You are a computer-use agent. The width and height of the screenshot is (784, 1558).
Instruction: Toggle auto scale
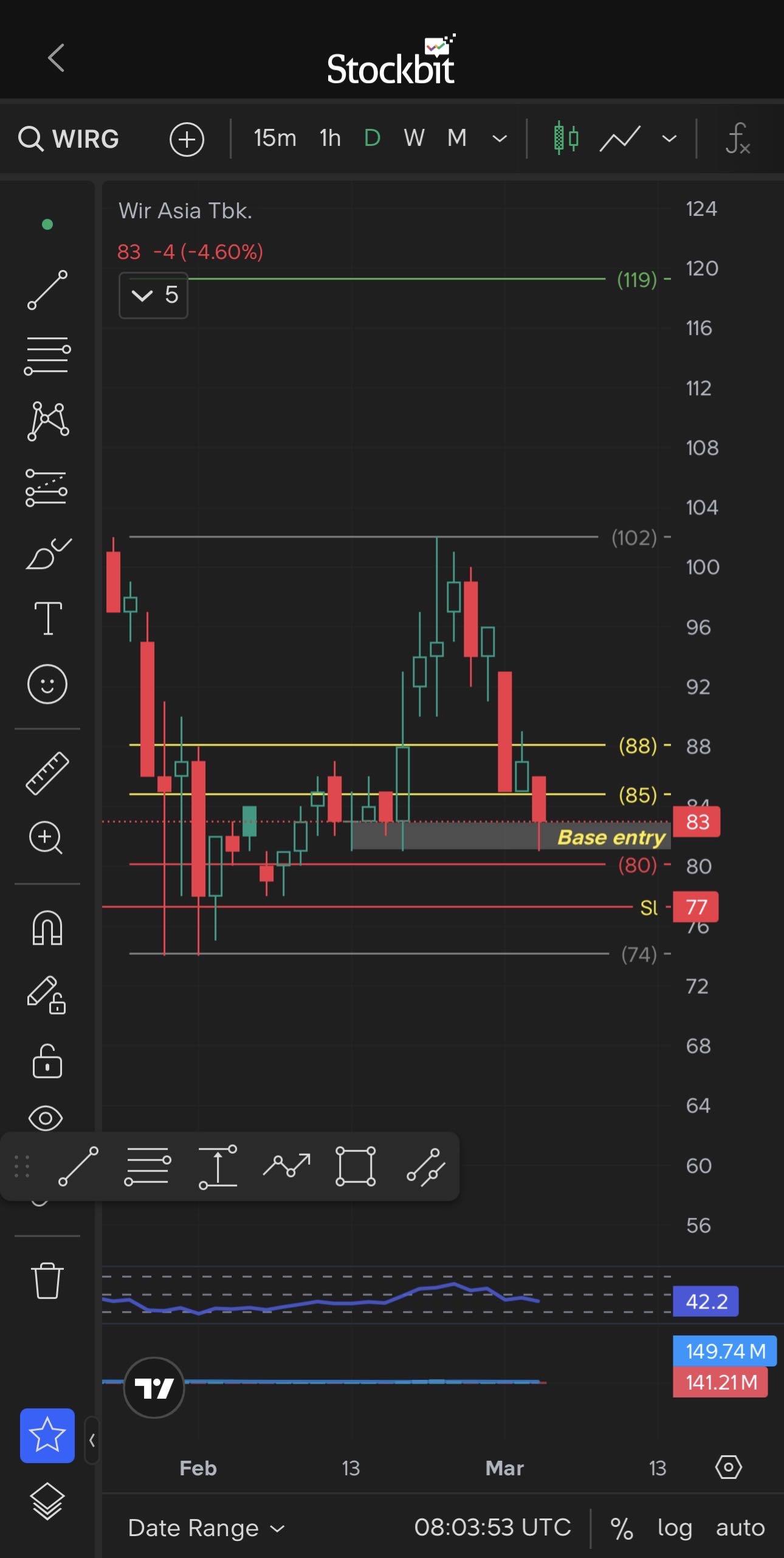click(x=740, y=1528)
